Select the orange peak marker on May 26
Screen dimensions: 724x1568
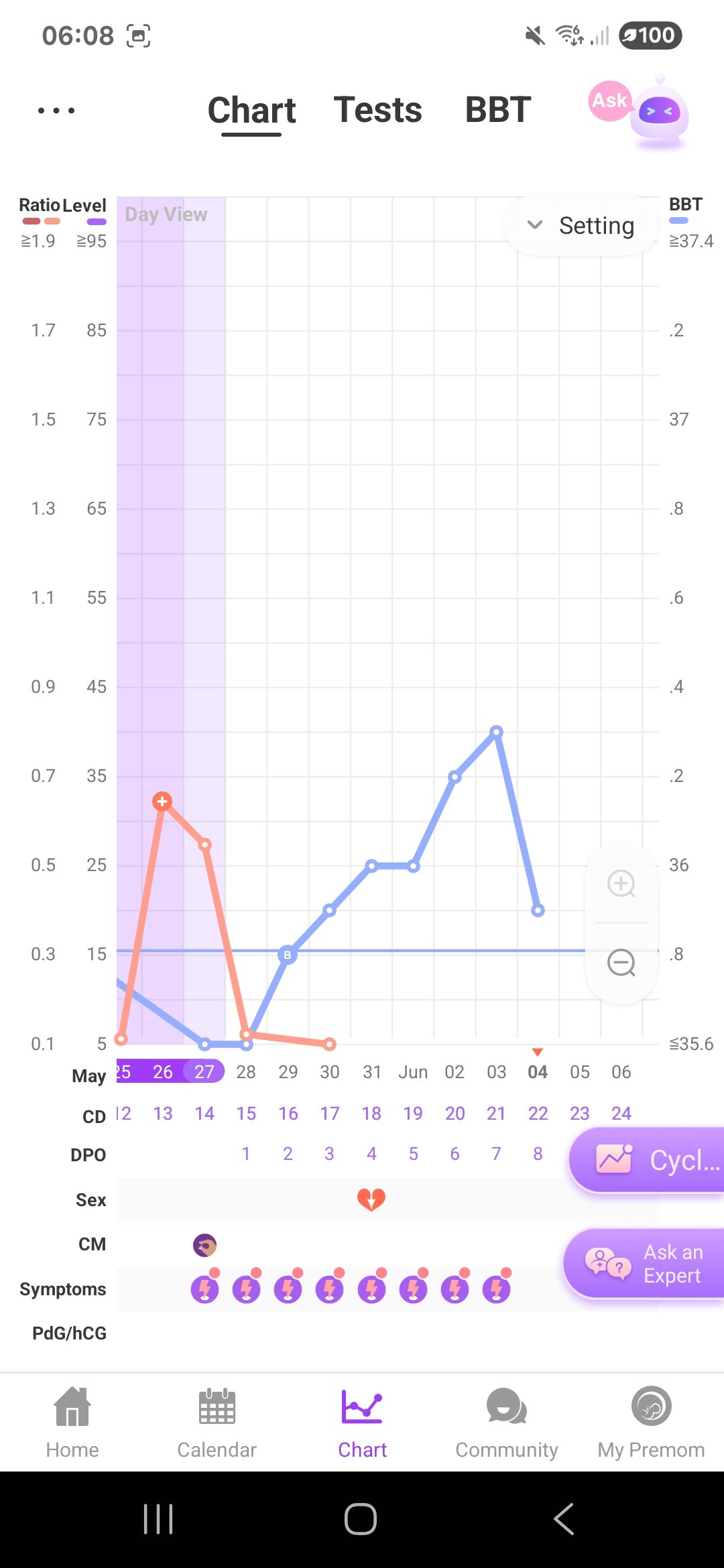coord(162,801)
